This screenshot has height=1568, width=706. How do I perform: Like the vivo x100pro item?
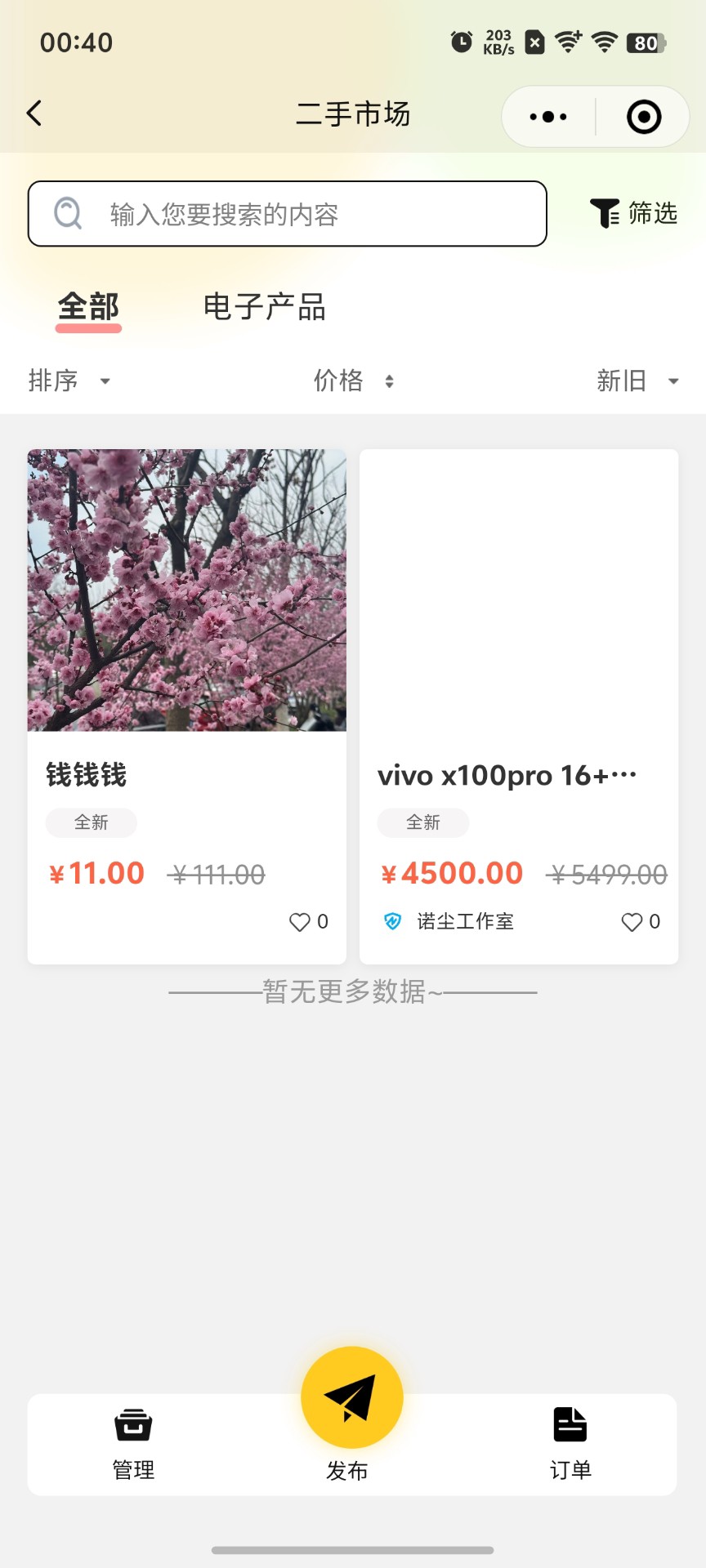(632, 922)
